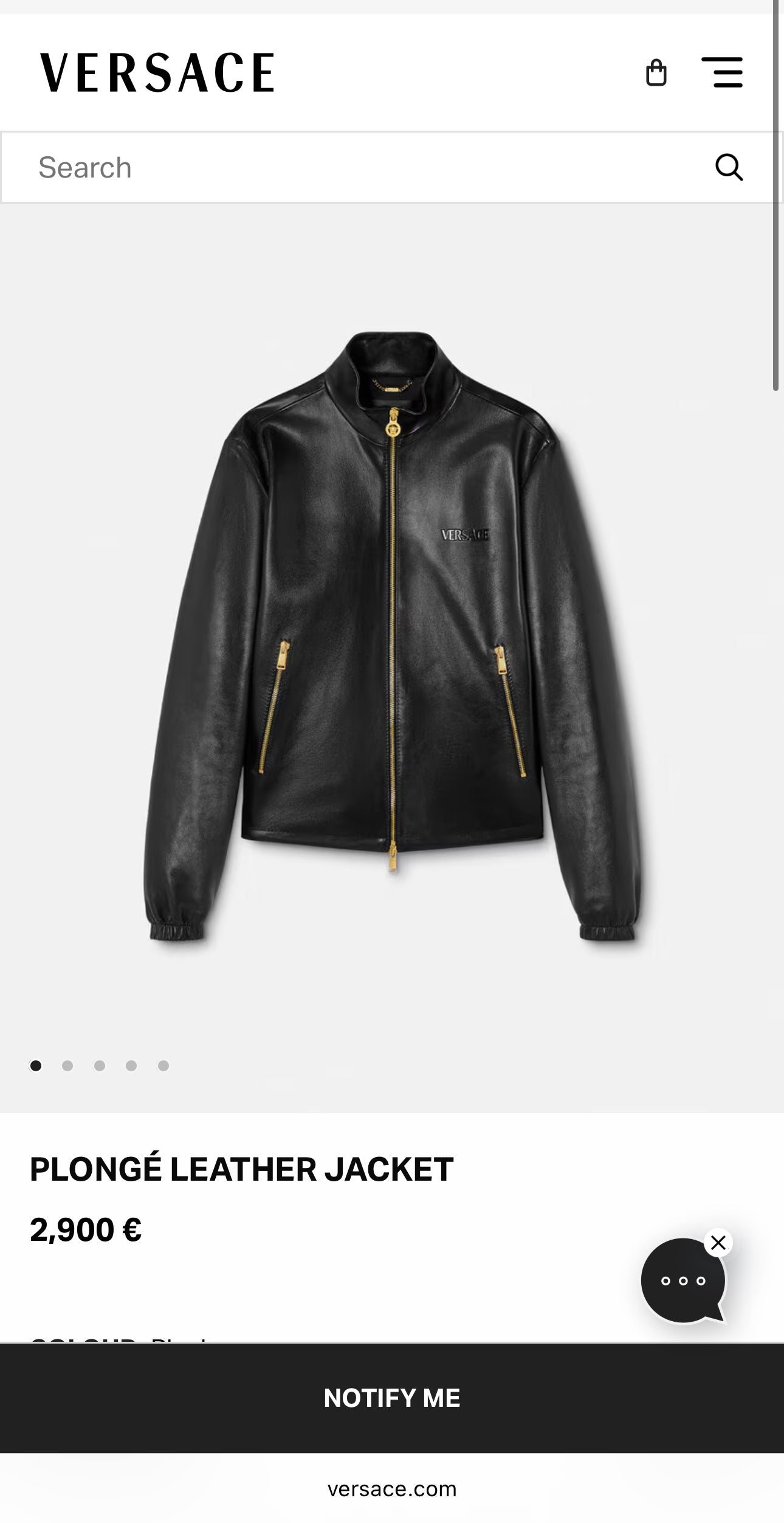This screenshot has width=784, height=1523.
Task: Jump to the second product image dot
Action: [x=67, y=1066]
